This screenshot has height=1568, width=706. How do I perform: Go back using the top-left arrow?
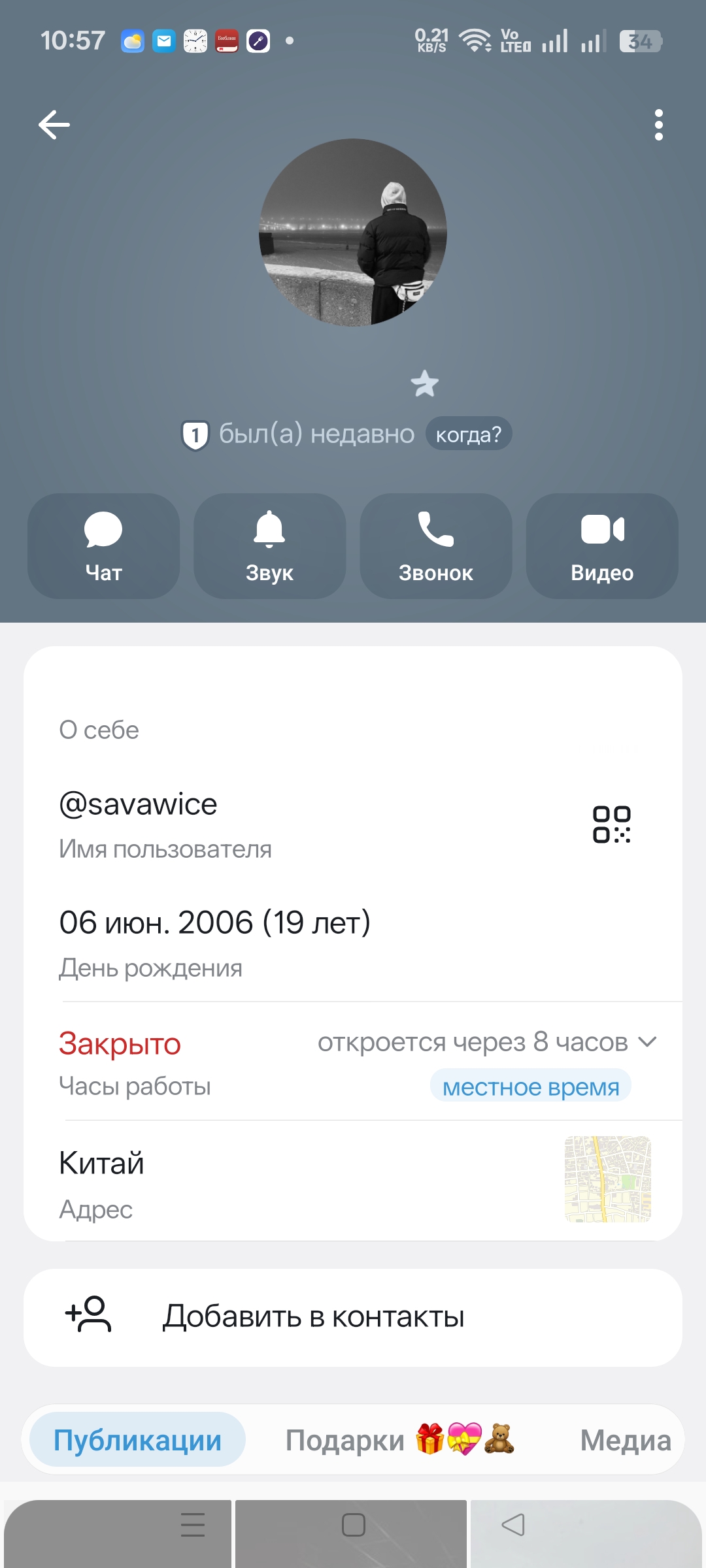pos(54,125)
